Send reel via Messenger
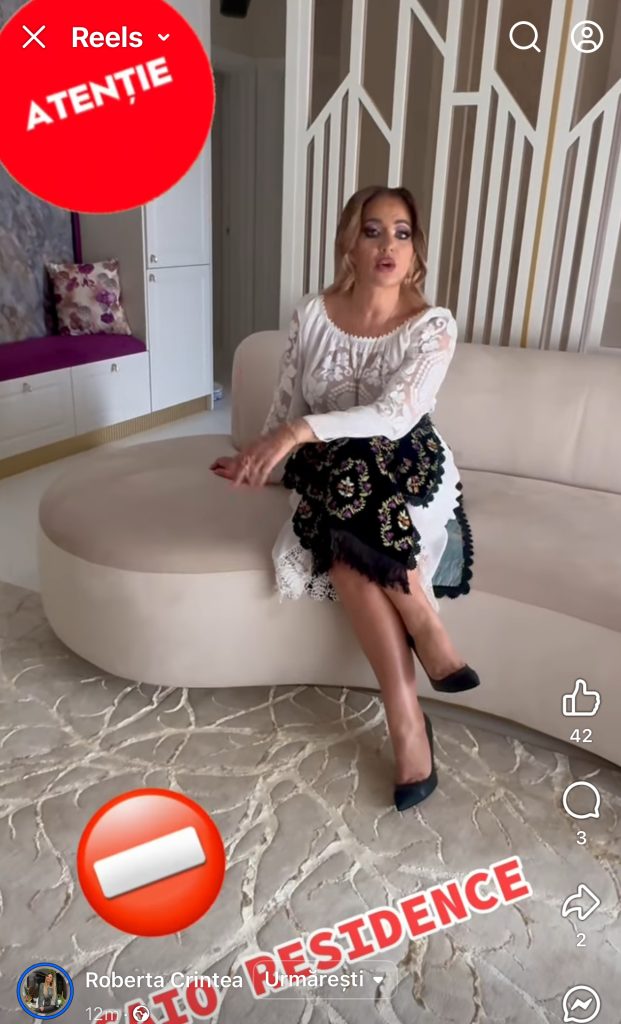621x1024 pixels. click(x=581, y=1003)
